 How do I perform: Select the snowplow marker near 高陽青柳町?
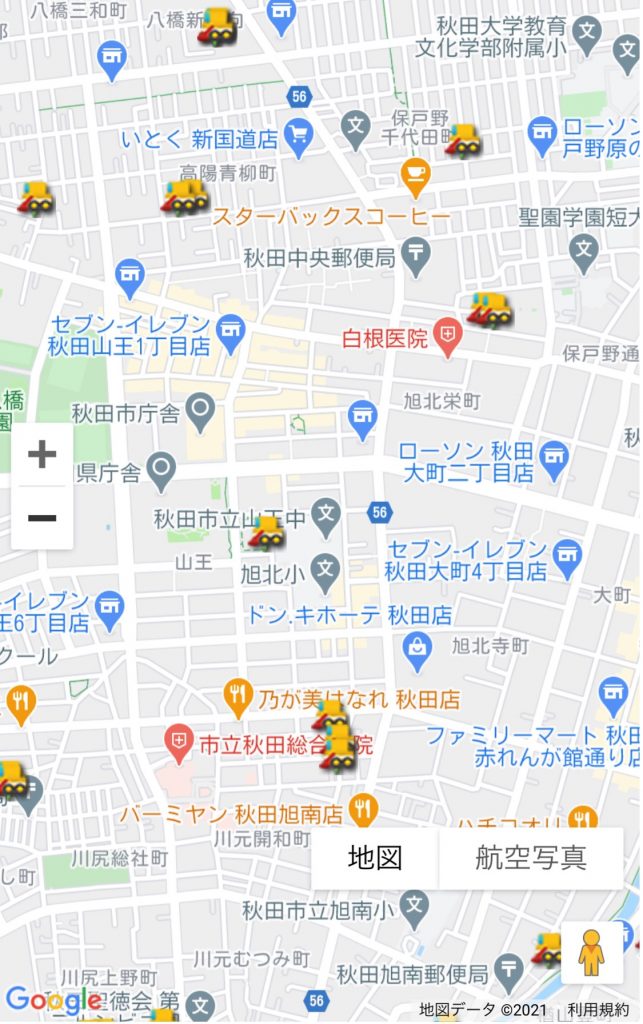(185, 196)
